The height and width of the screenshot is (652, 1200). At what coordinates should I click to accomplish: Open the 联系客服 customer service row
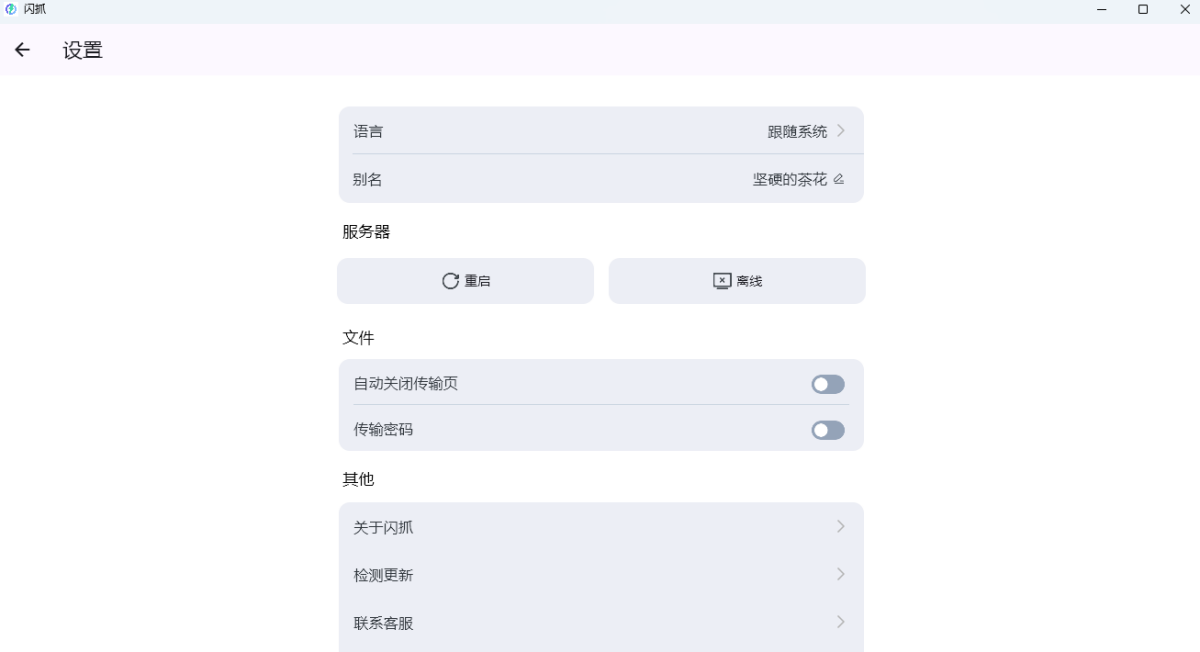click(600, 623)
